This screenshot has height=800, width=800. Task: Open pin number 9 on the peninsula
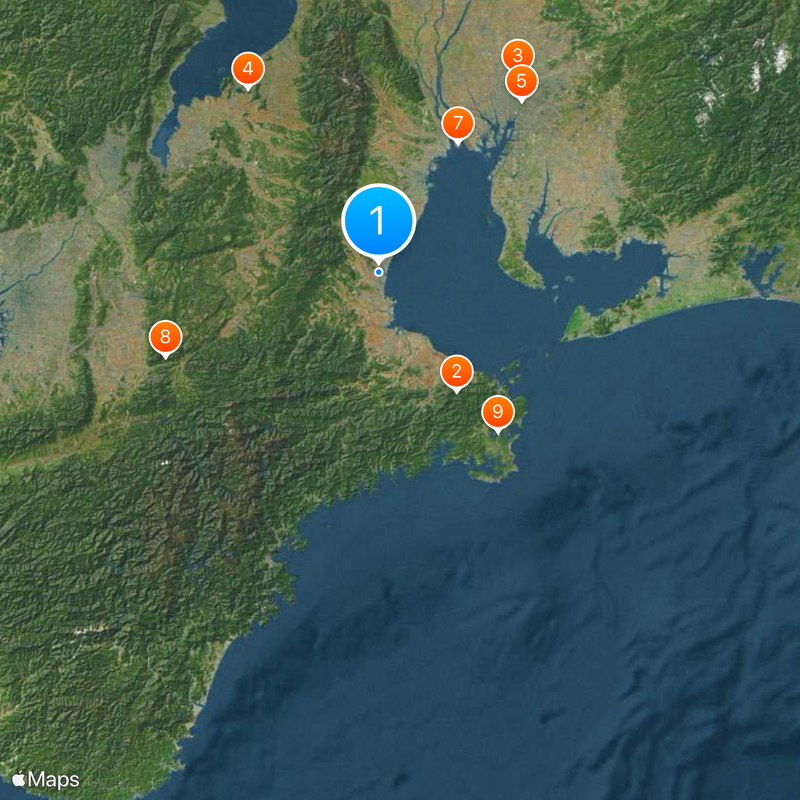(497, 411)
